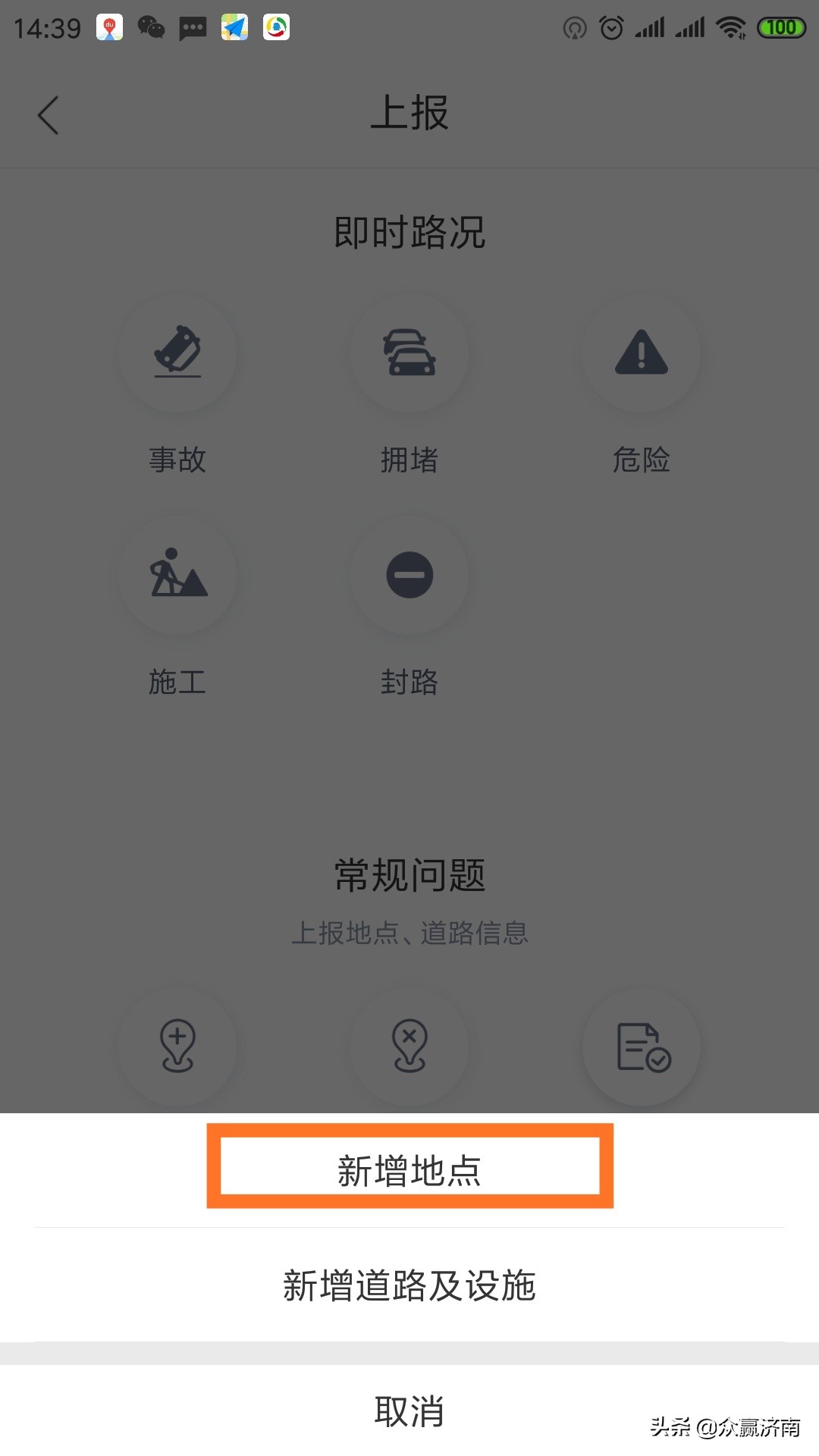
Task: Open the Maps icon in status bar
Action: click(234, 27)
